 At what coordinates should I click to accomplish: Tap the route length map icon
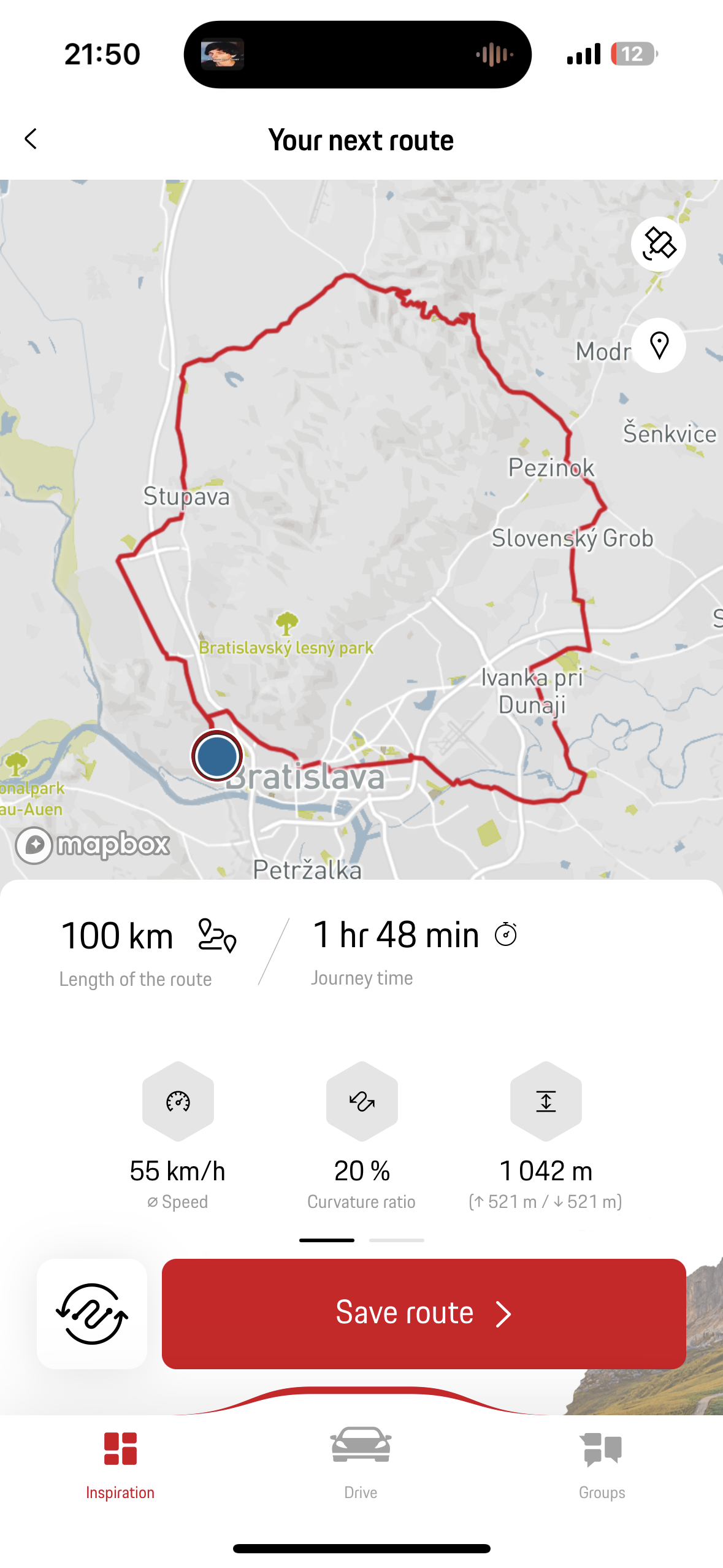coord(215,934)
